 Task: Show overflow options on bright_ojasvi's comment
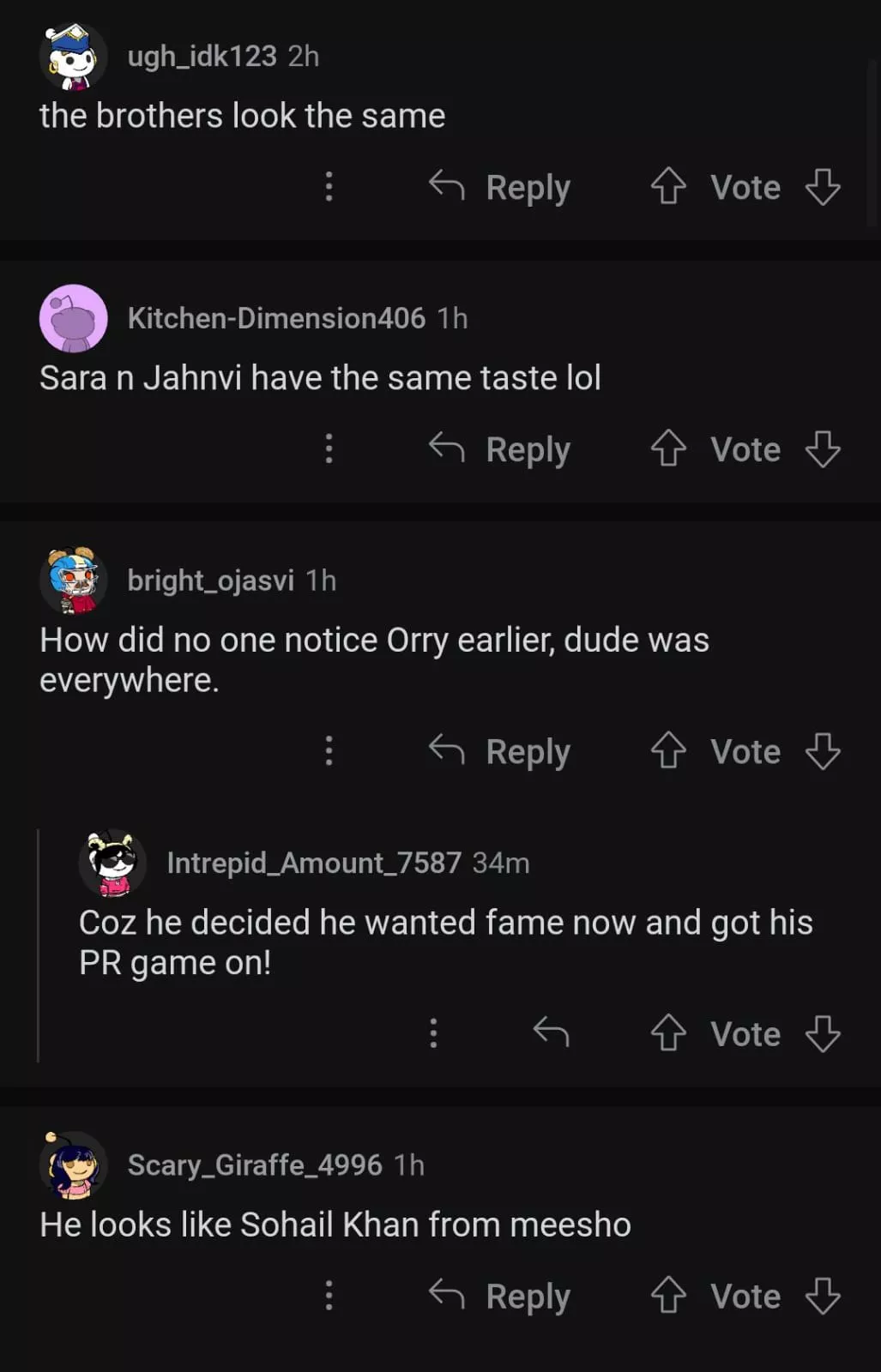click(x=329, y=750)
